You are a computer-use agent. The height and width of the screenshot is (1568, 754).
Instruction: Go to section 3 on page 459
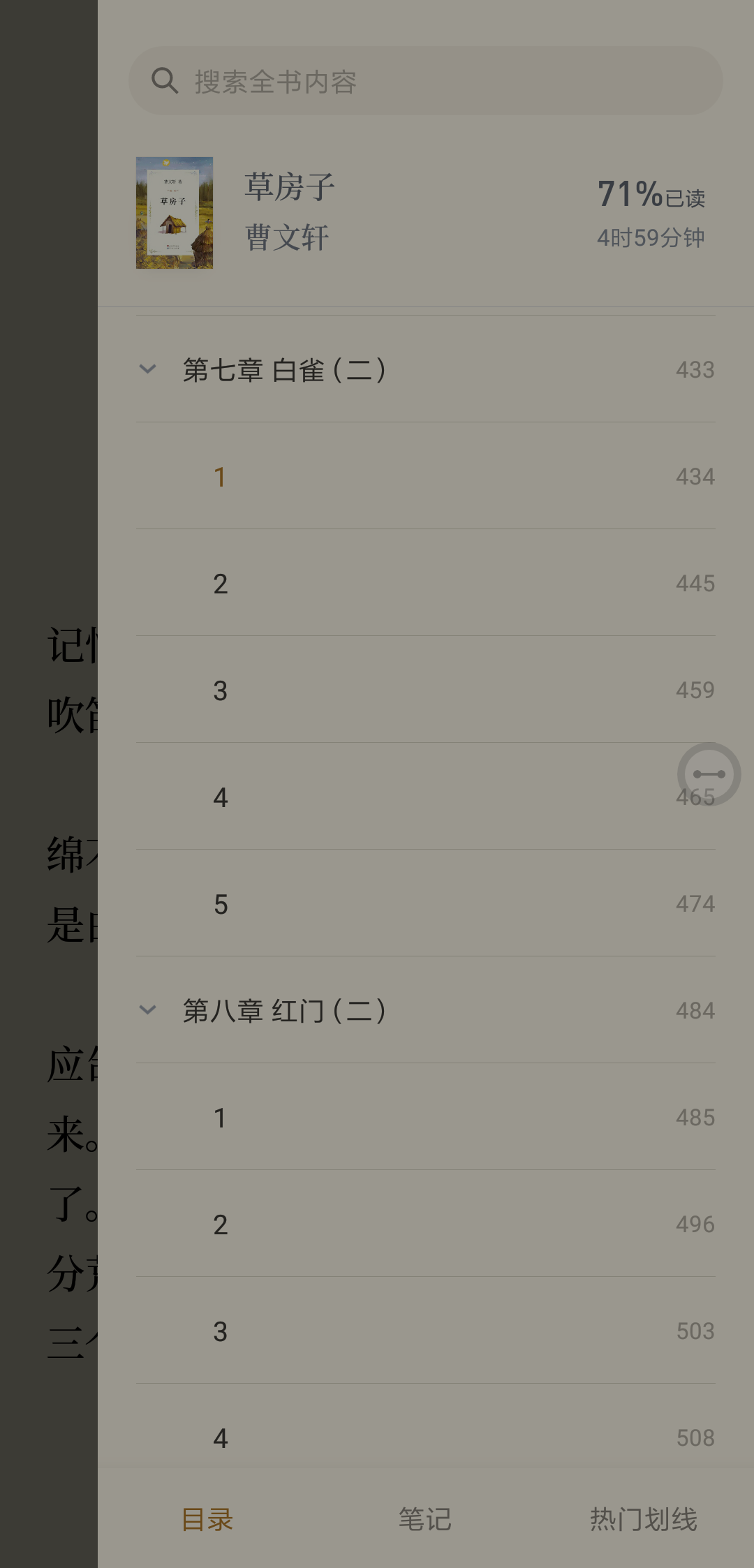click(x=424, y=690)
